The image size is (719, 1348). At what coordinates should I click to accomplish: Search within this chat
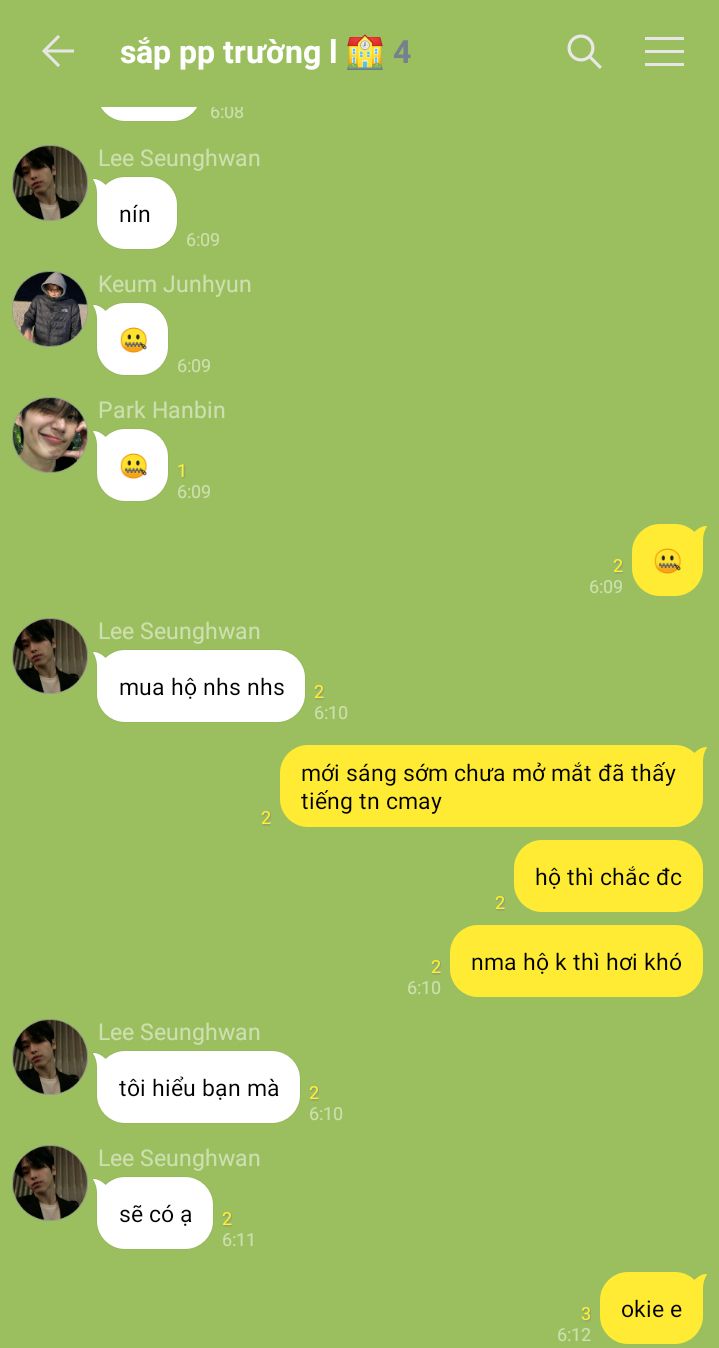click(x=584, y=51)
